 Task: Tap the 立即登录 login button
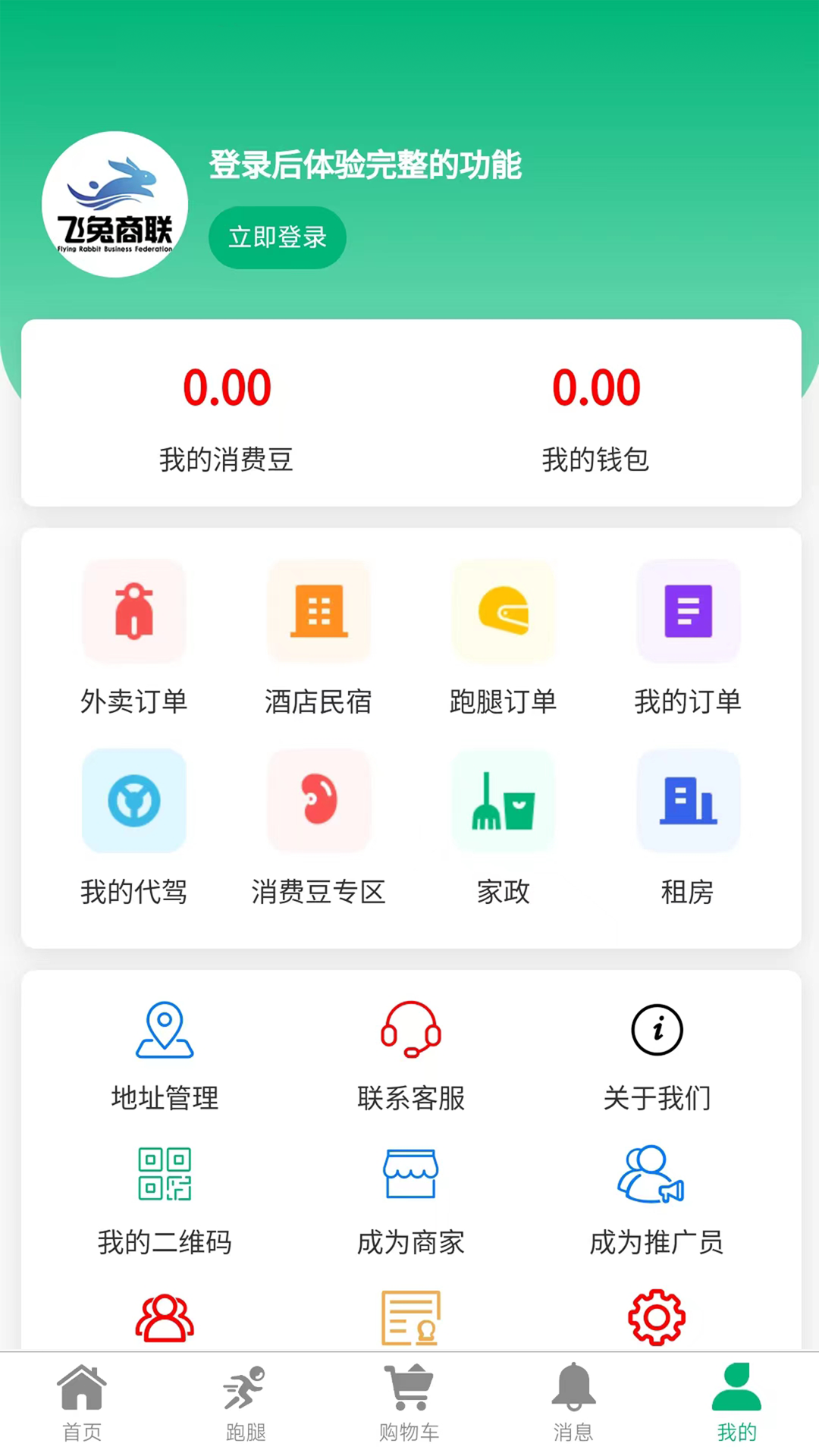[x=278, y=237]
